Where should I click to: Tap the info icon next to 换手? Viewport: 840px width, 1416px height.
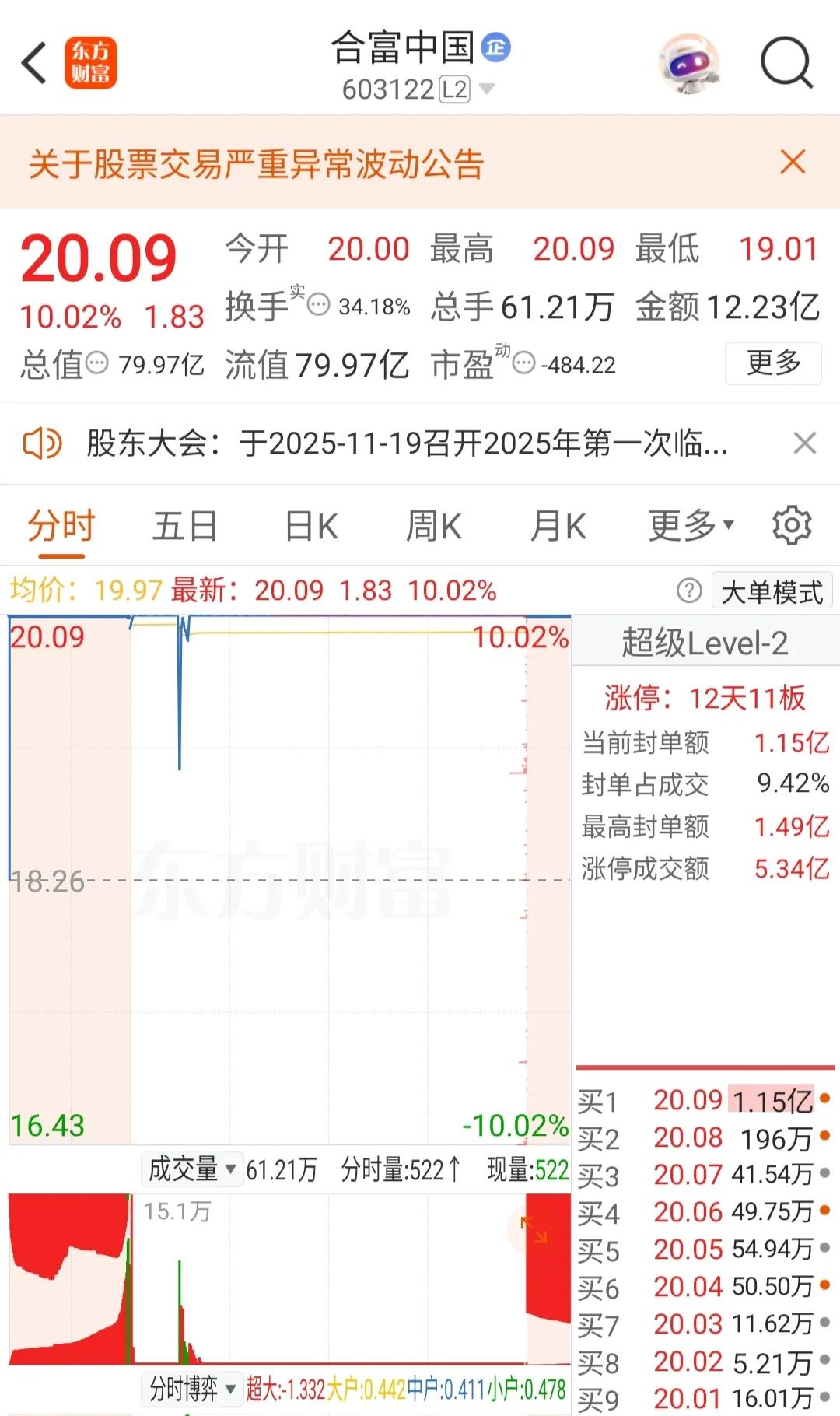click(318, 306)
